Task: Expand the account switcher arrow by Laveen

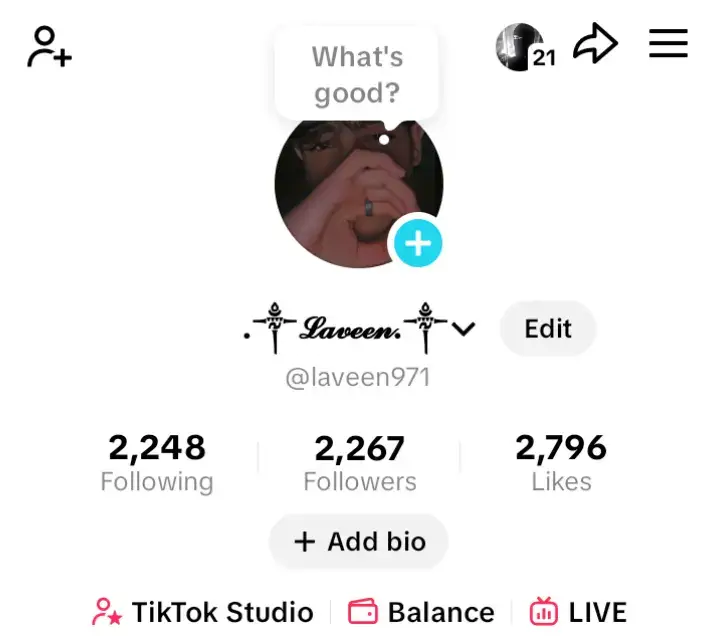Action: [x=464, y=329]
